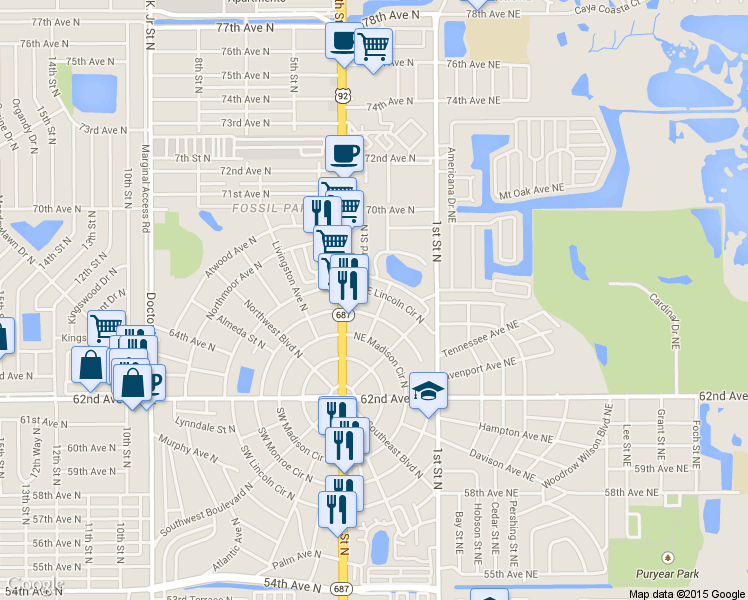Viewport: 748px width, 600px height.
Task: Tap the coffee cup marker near 77th Ave N
Action: click(343, 42)
